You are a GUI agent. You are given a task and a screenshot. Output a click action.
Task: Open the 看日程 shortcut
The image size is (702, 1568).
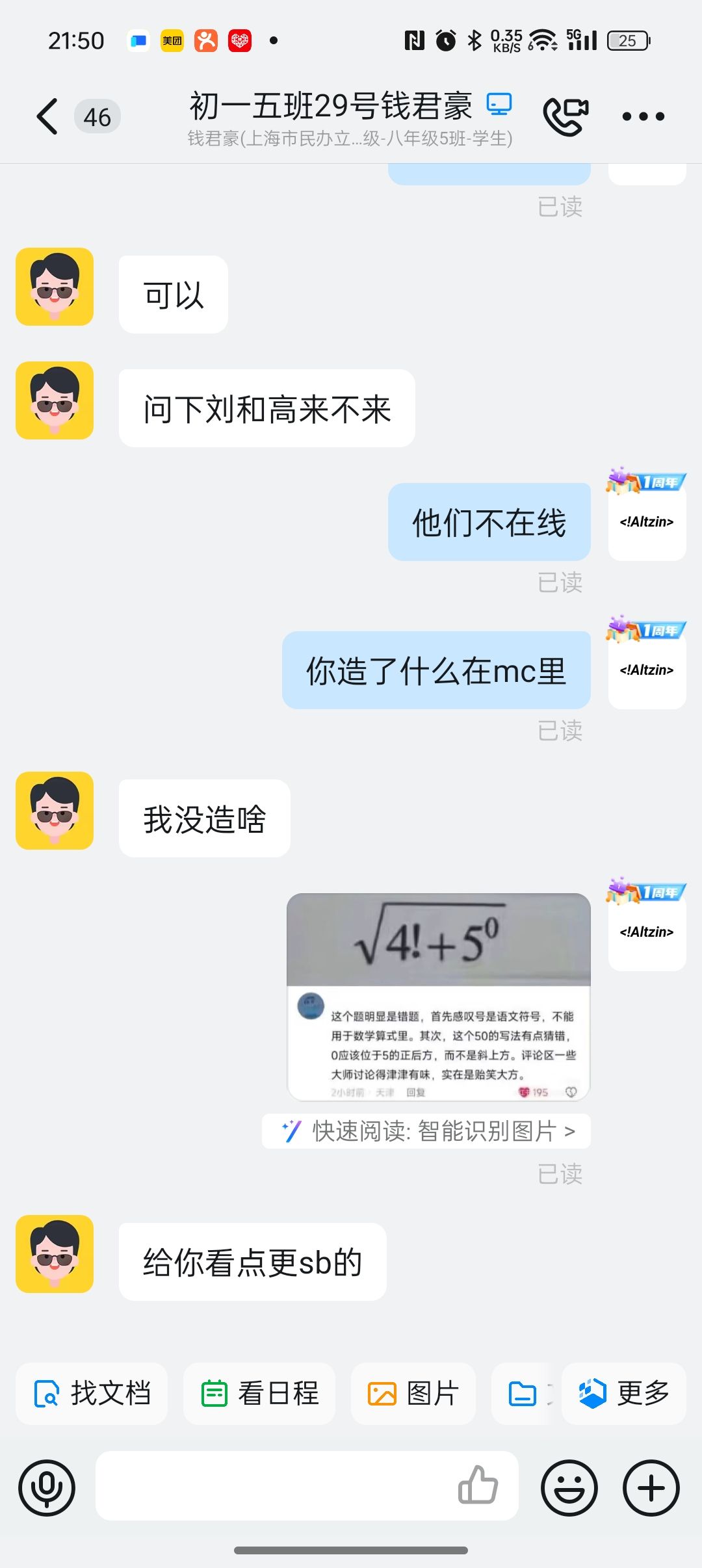pos(259,1394)
